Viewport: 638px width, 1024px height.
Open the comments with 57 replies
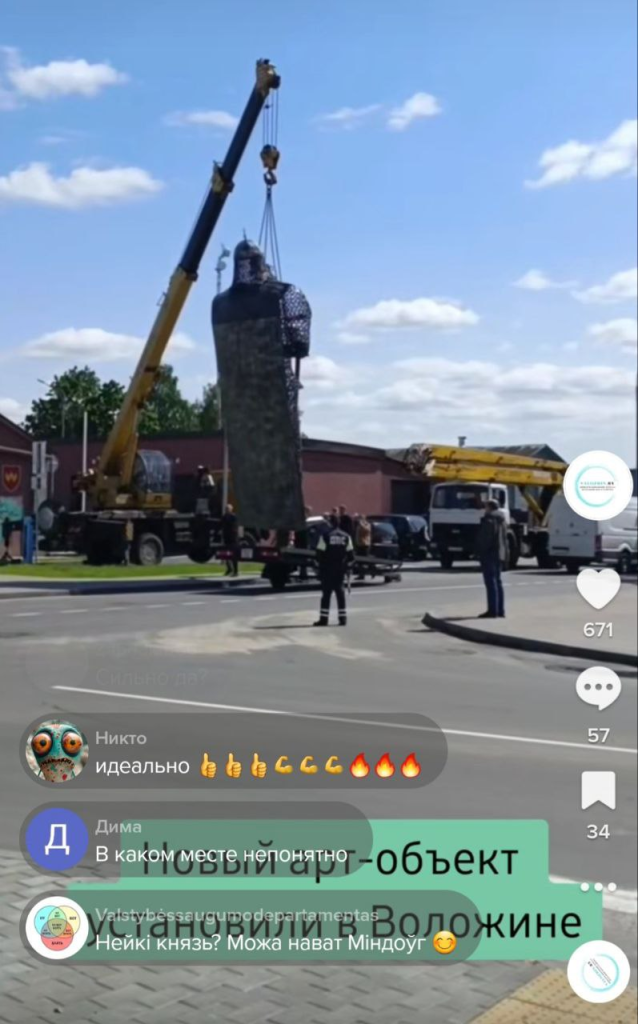coord(598,689)
